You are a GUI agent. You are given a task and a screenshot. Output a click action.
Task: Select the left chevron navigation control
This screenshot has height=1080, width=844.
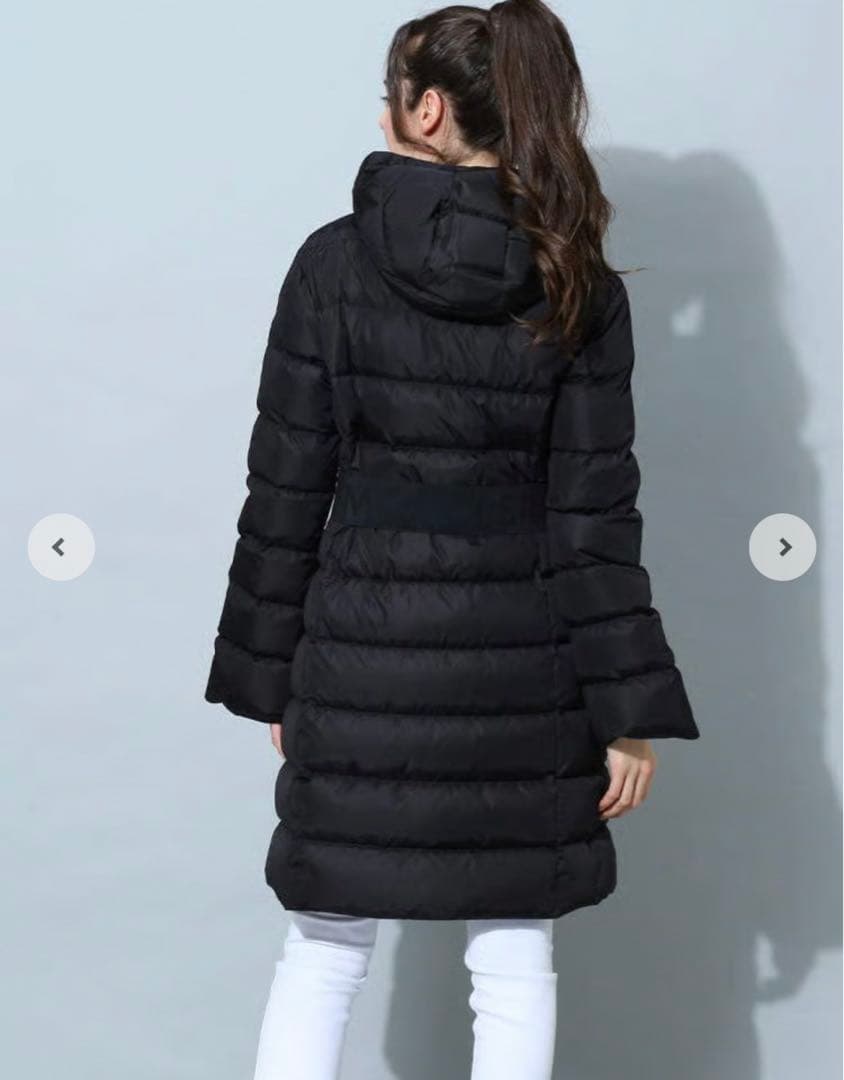click(60, 545)
